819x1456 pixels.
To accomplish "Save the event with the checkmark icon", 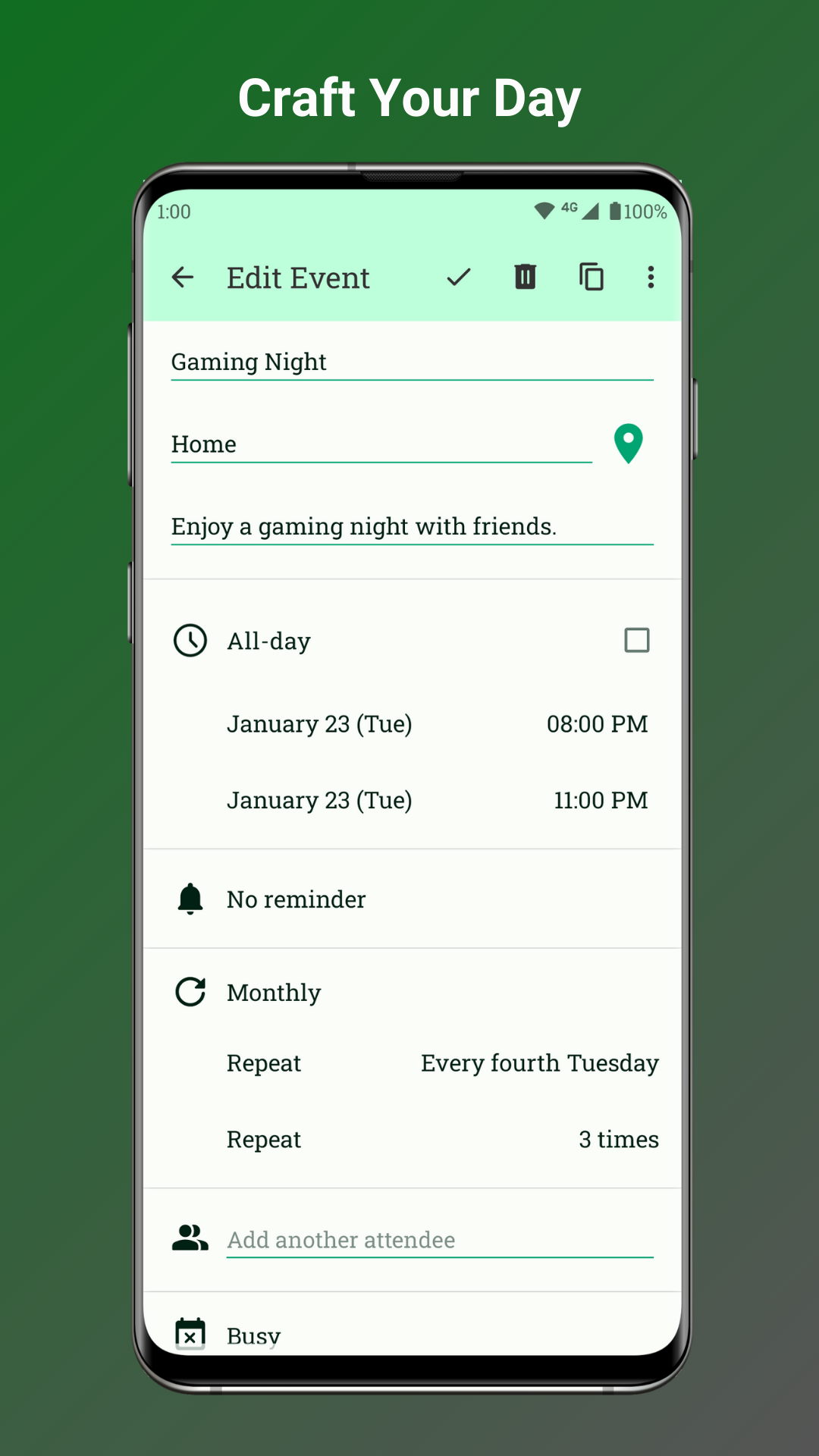I will click(x=459, y=278).
